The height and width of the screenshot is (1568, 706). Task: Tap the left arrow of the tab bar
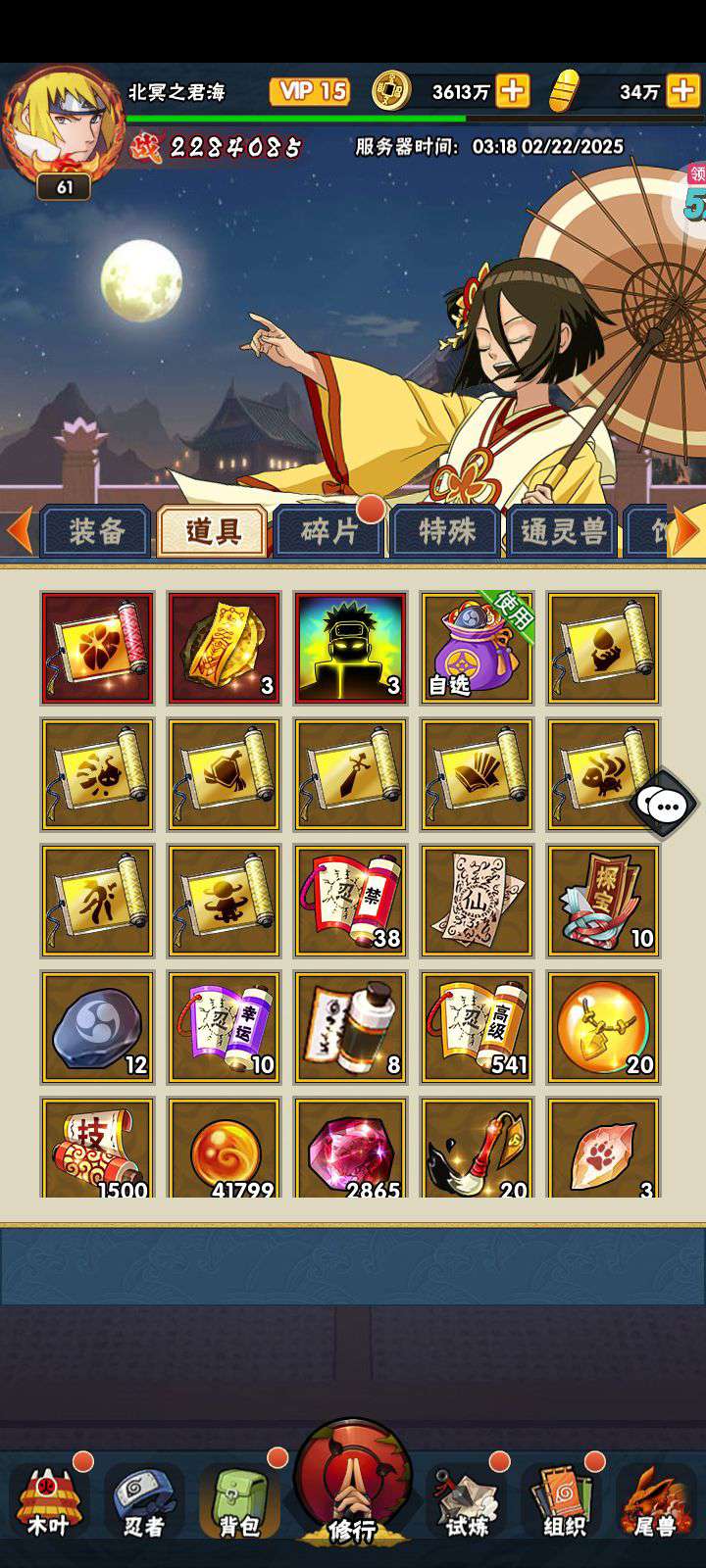point(19,530)
